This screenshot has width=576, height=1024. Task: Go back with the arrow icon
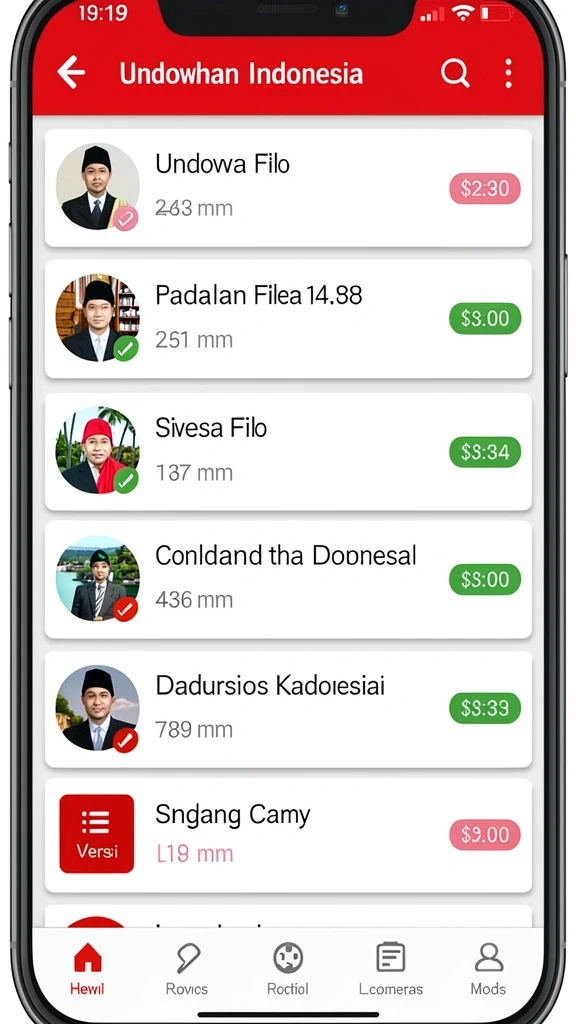pyautogui.click(x=71, y=72)
